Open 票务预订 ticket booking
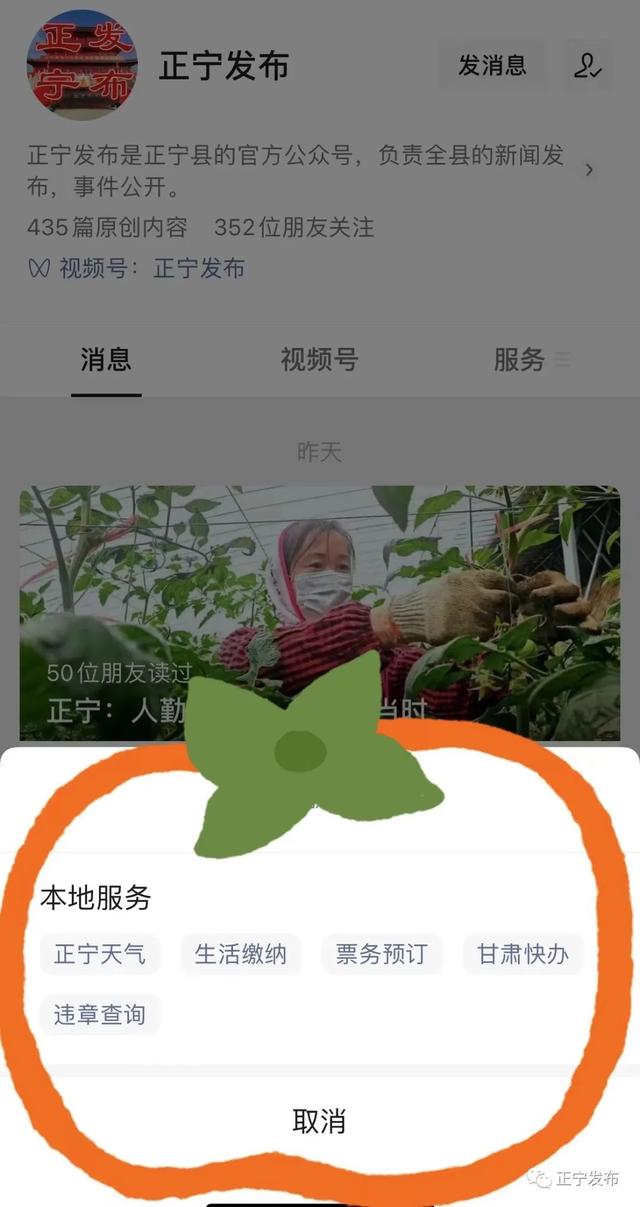Image resolution: width=640 pixels, height=1207 pixels. [x=381, y=954]
